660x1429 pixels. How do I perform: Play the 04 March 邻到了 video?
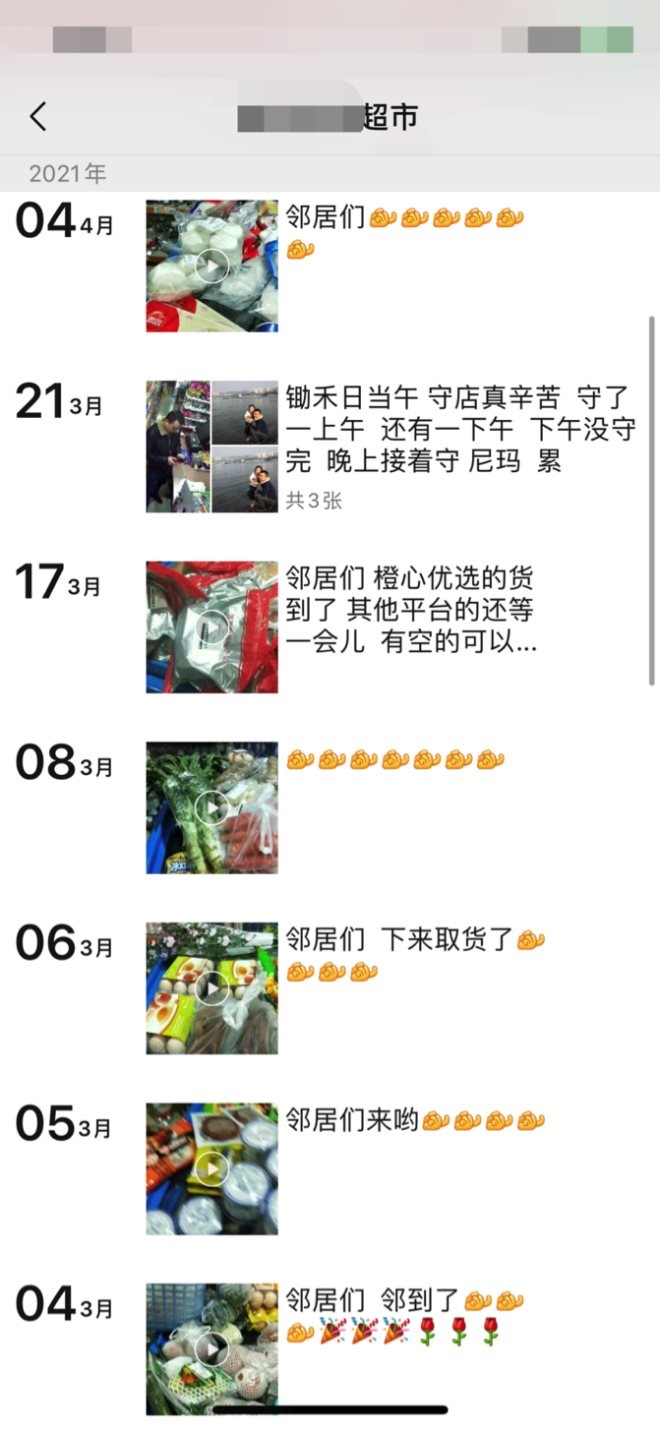tap(212, 1348)
